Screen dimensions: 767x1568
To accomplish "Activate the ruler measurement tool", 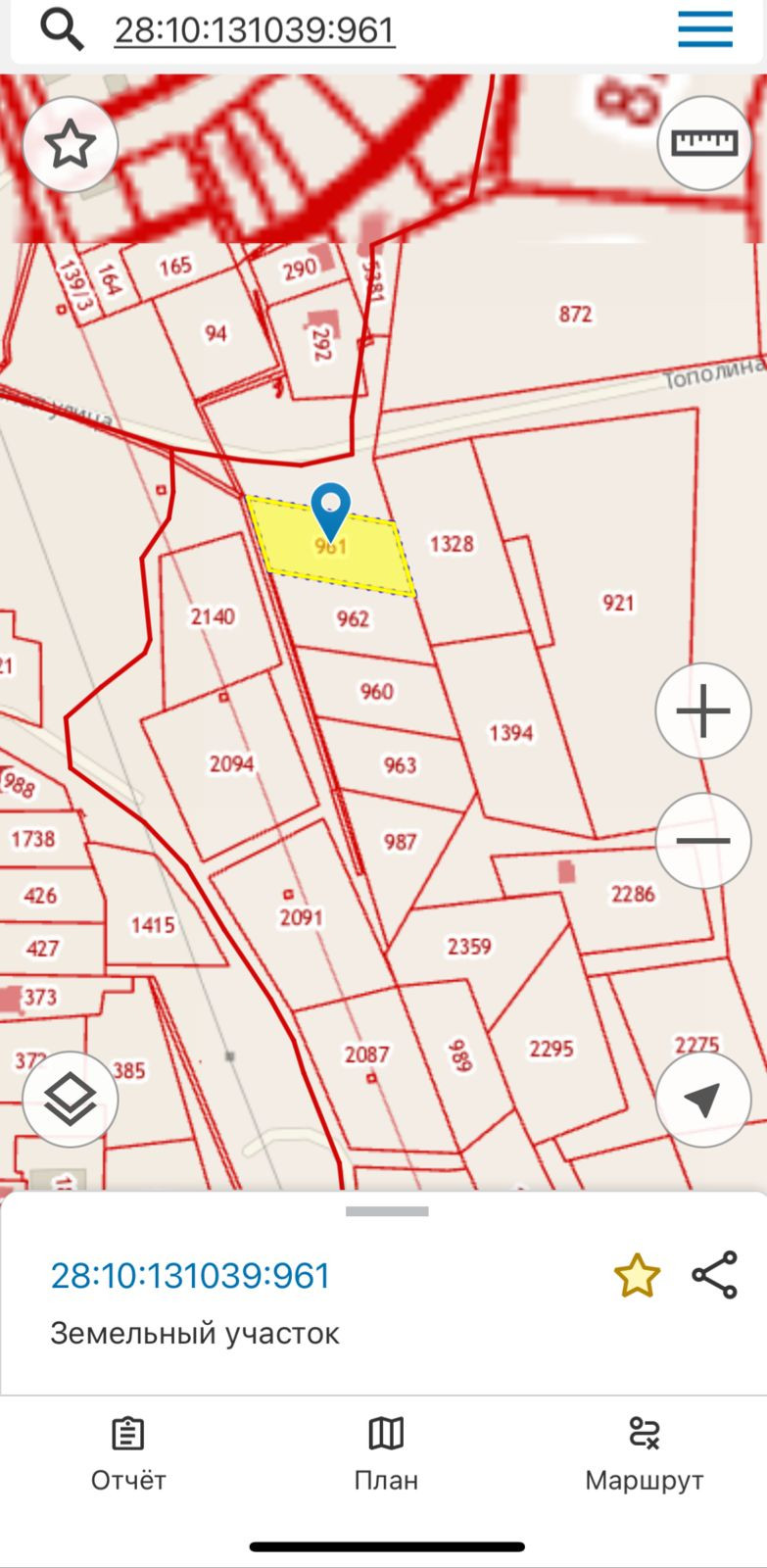I will pyautogui.click(x=703, y=143).
